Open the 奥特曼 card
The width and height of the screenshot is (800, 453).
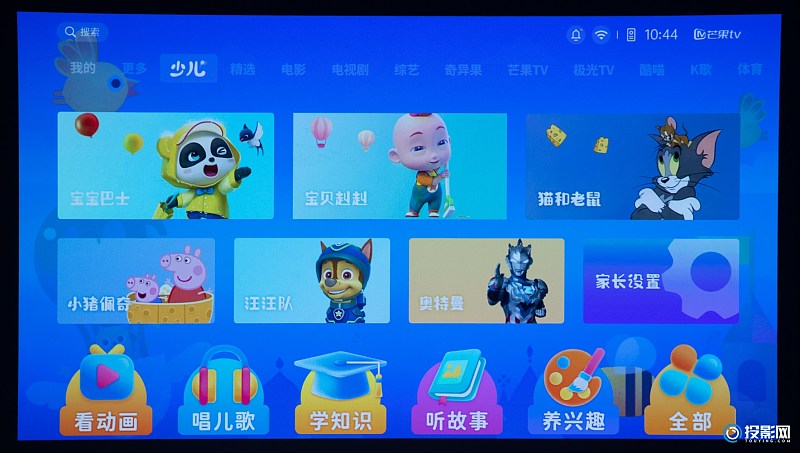coord(486,280)
